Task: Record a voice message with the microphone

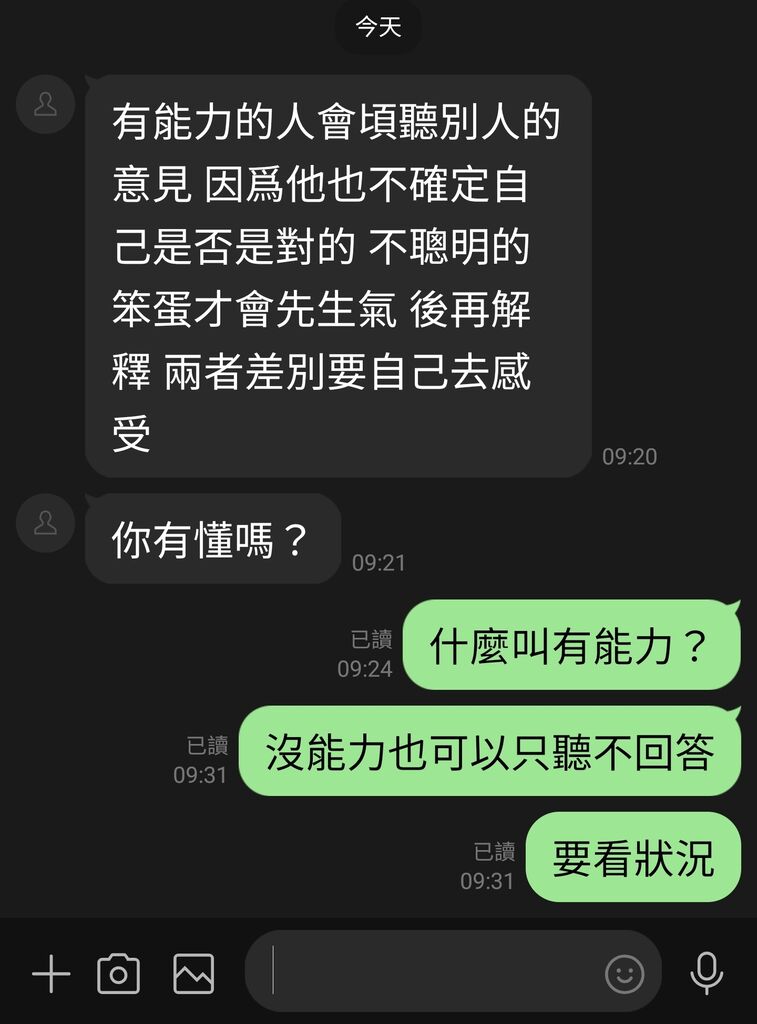Action: point(707,973)
